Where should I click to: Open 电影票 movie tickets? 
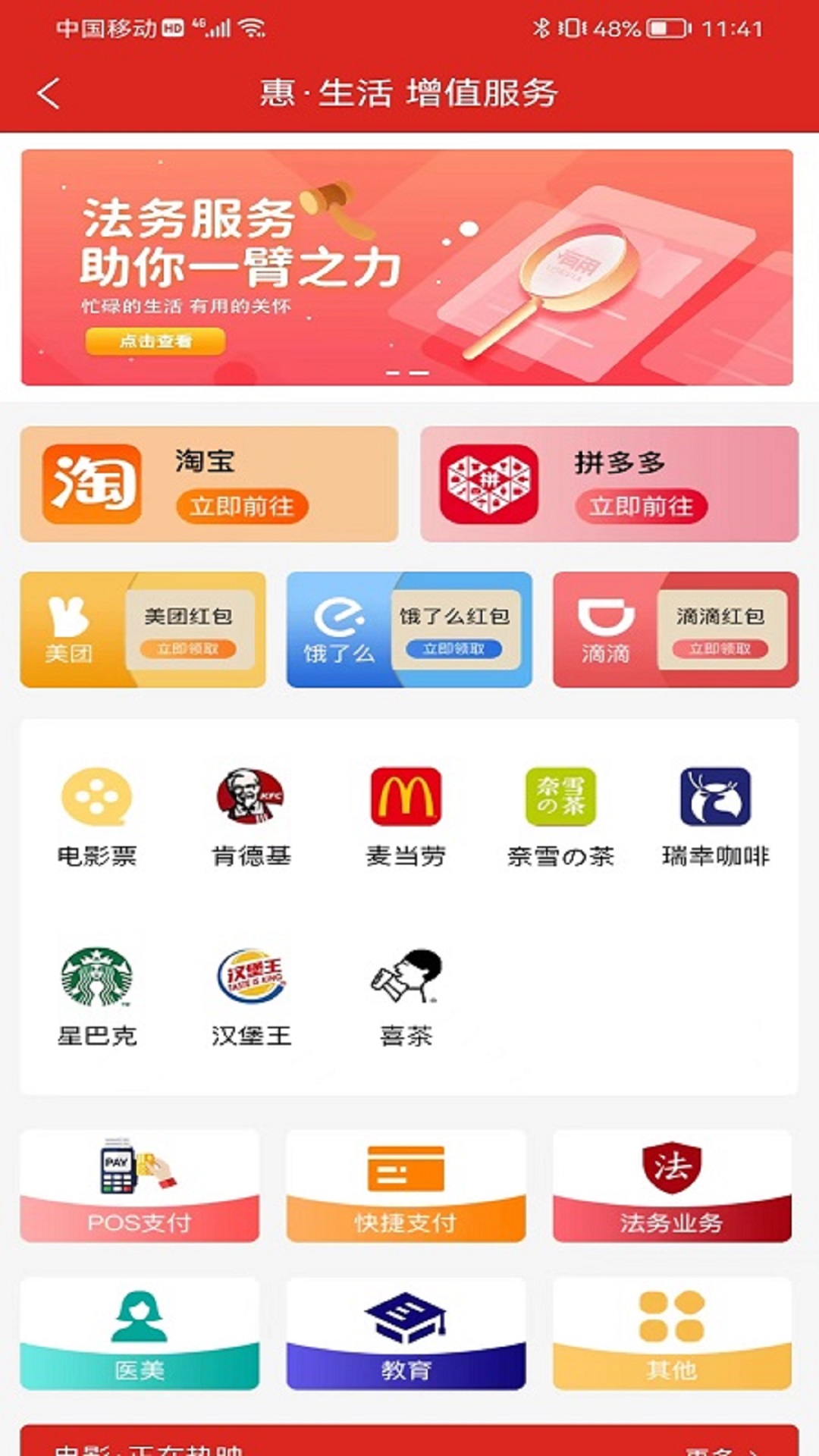97,816
